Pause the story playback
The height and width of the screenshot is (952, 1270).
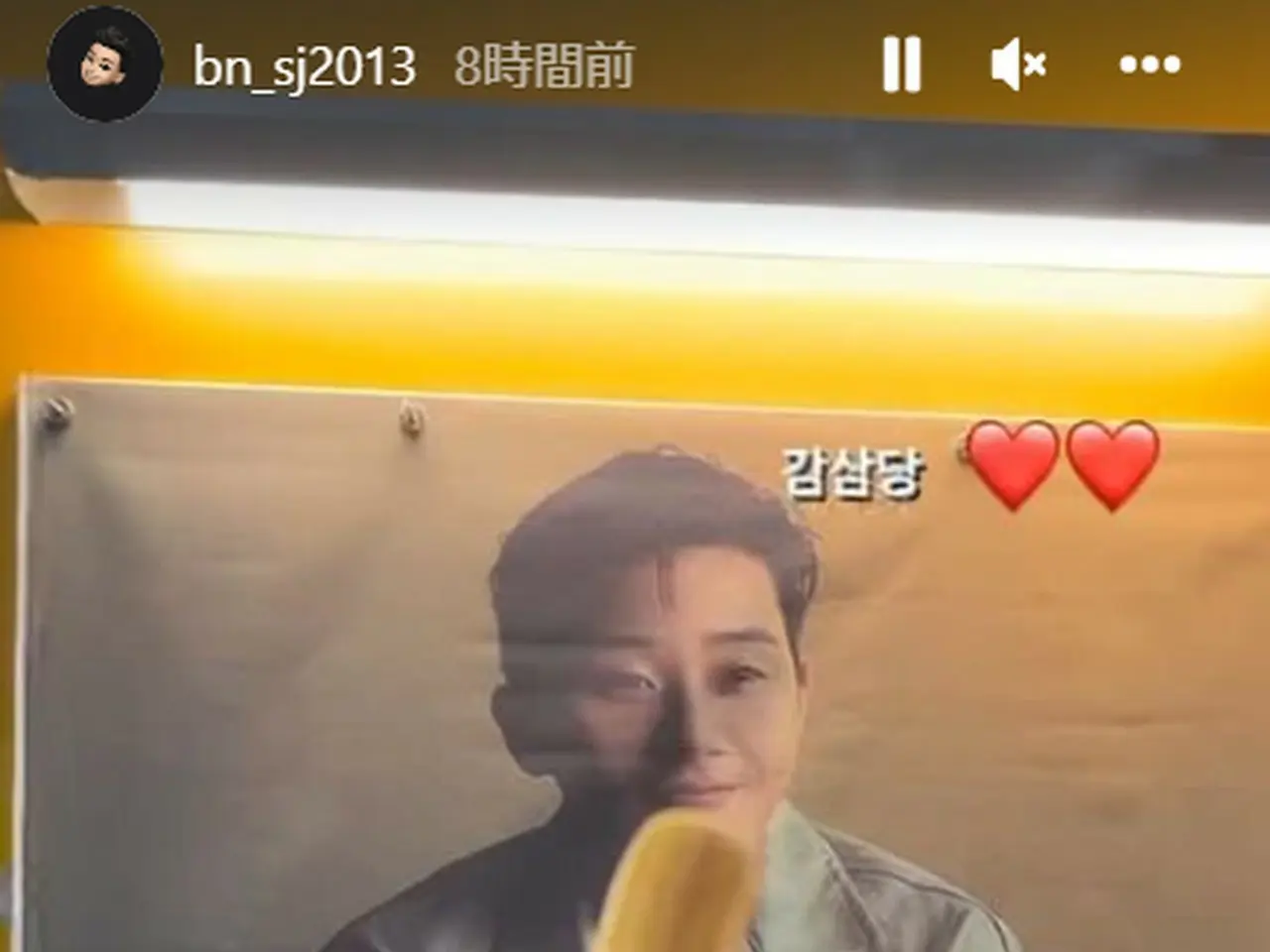pos(901,65)
